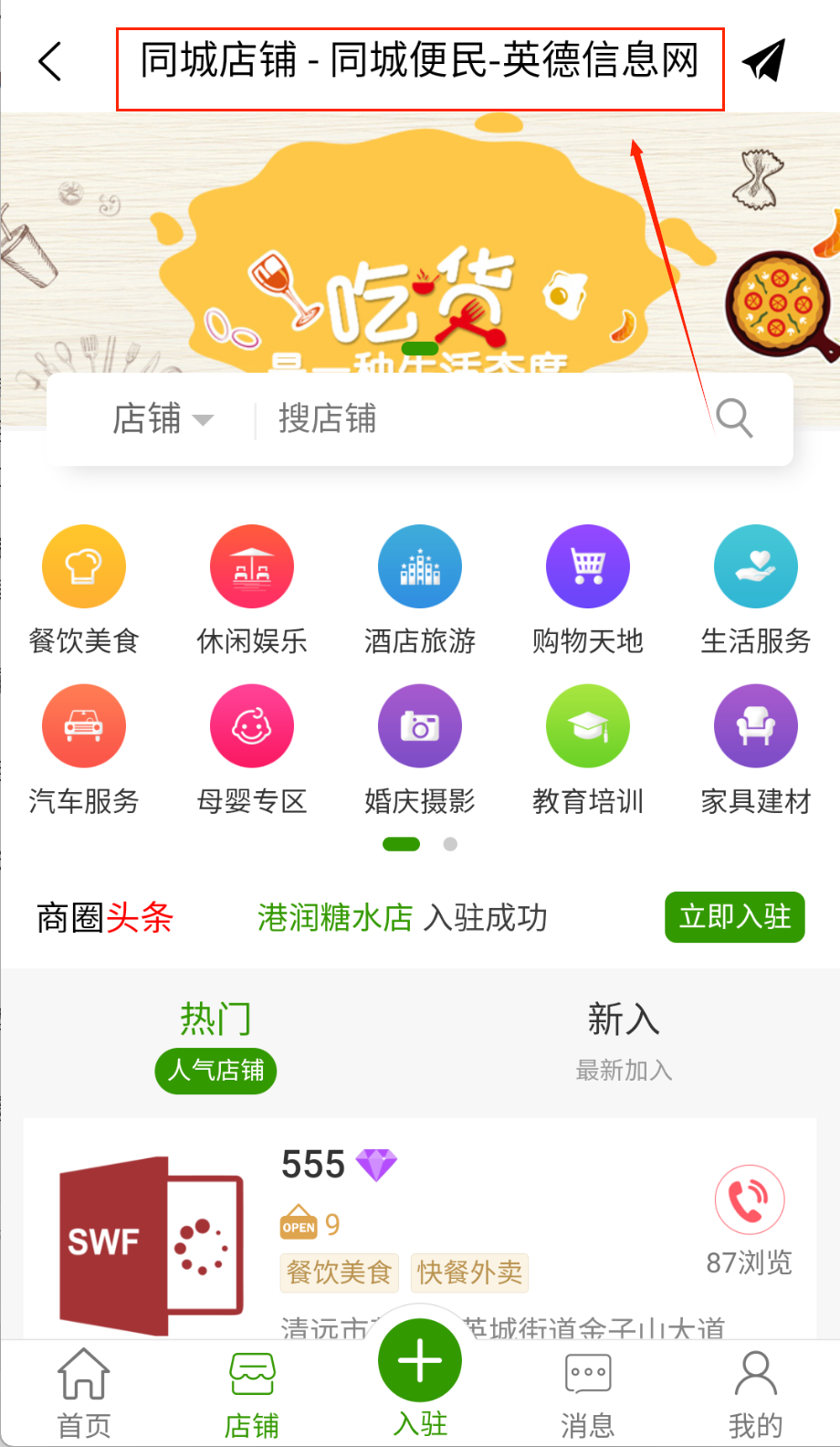The width and height of the screenshot is (840, 1447).
Task: Tap the green 立即入驻 button
Action: click(x=735, y=916)
